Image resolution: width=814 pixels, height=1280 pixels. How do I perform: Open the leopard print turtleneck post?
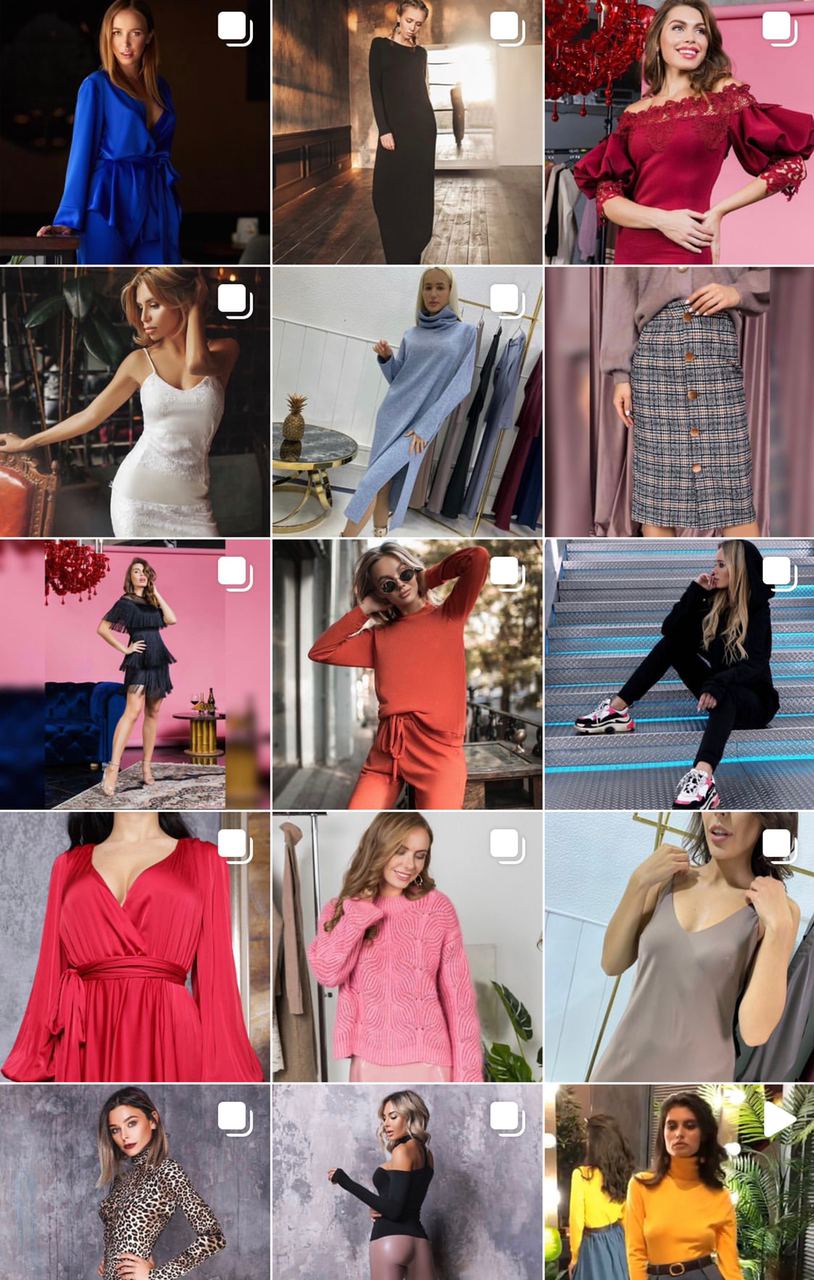[x=135, y=1182]
